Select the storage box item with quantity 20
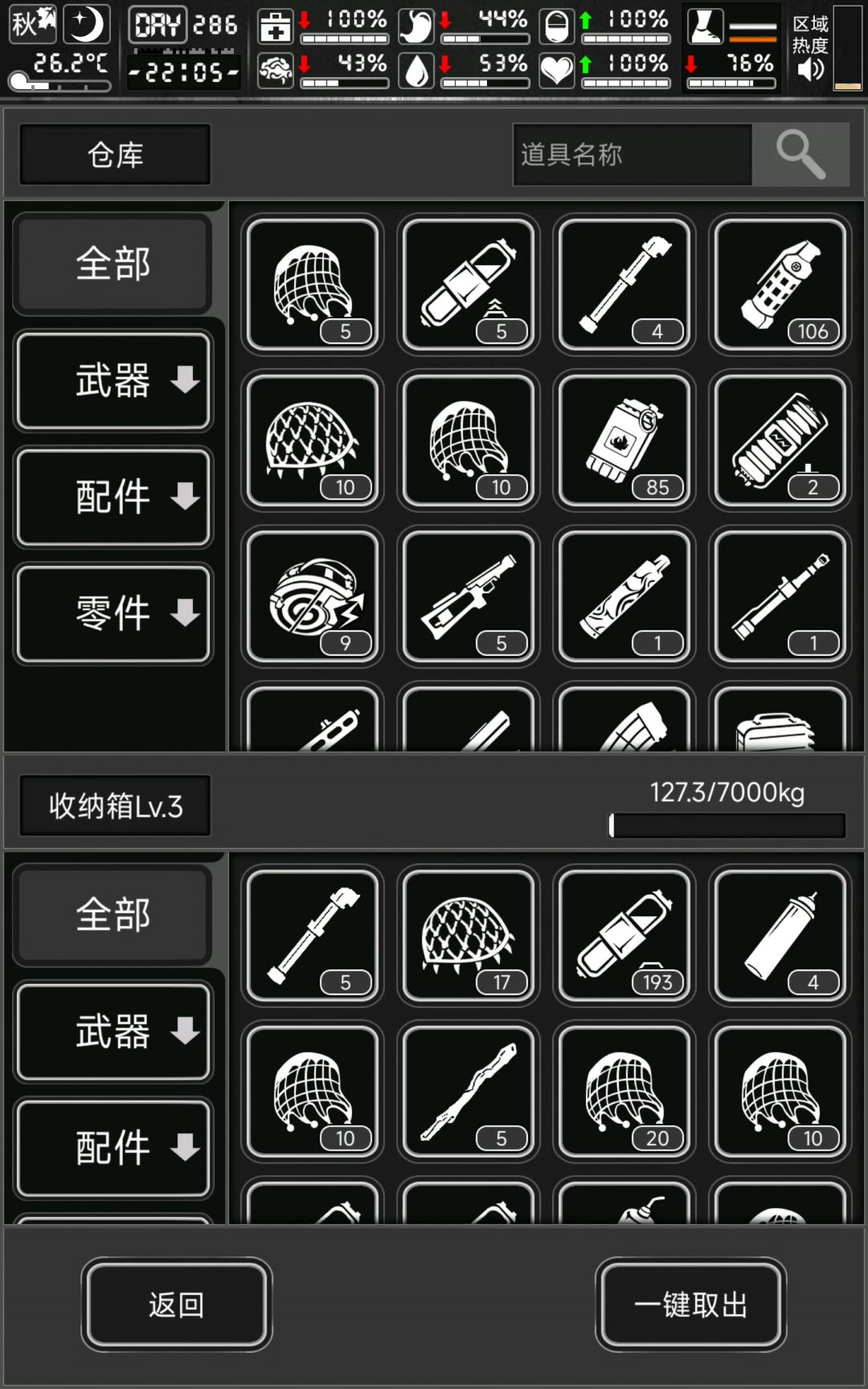The height and width of the screenshot is (1389, 868). [x=624, y=1092]
